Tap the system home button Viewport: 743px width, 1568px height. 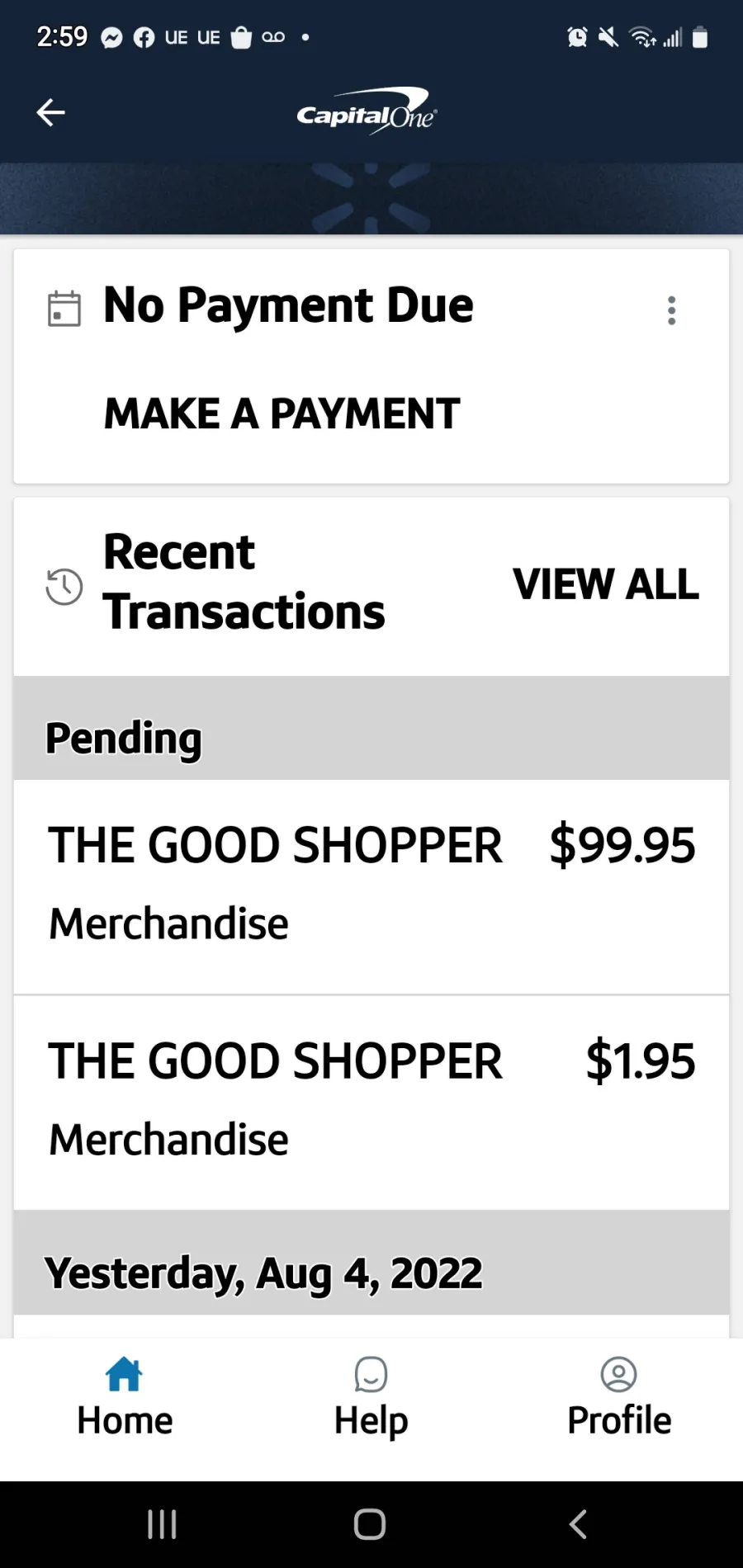coord(370,1524)
